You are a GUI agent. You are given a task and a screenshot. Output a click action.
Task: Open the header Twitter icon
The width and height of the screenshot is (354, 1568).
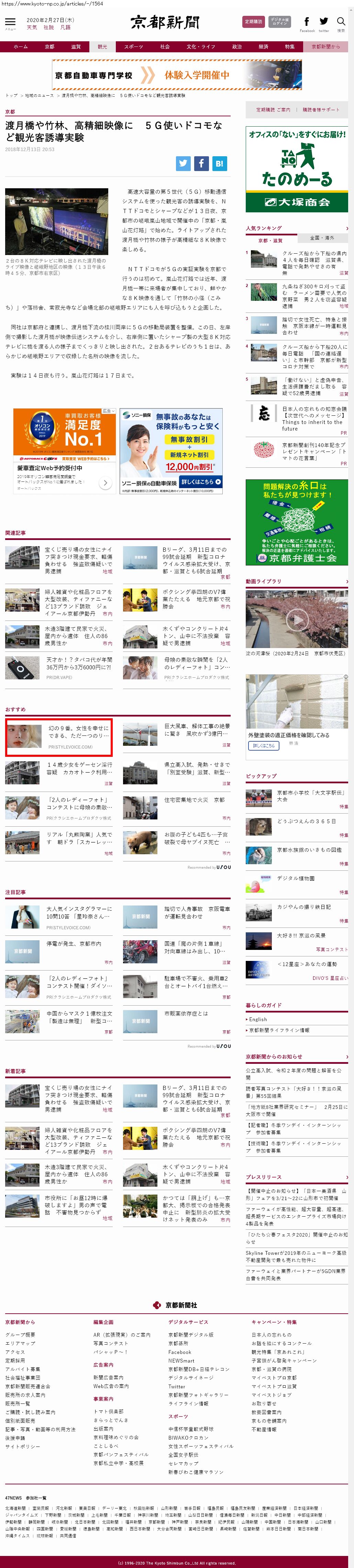tap(324, 22)
